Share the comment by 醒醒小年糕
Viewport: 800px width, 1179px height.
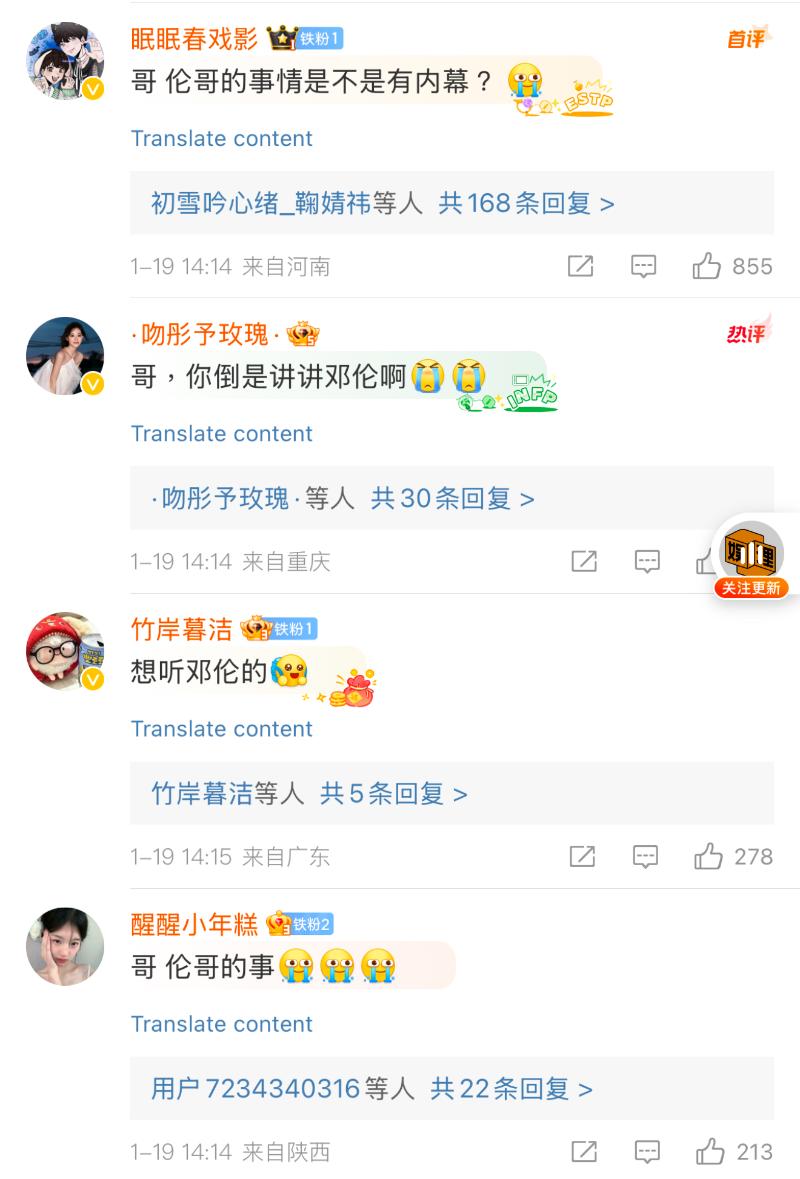click(584, 1151)
